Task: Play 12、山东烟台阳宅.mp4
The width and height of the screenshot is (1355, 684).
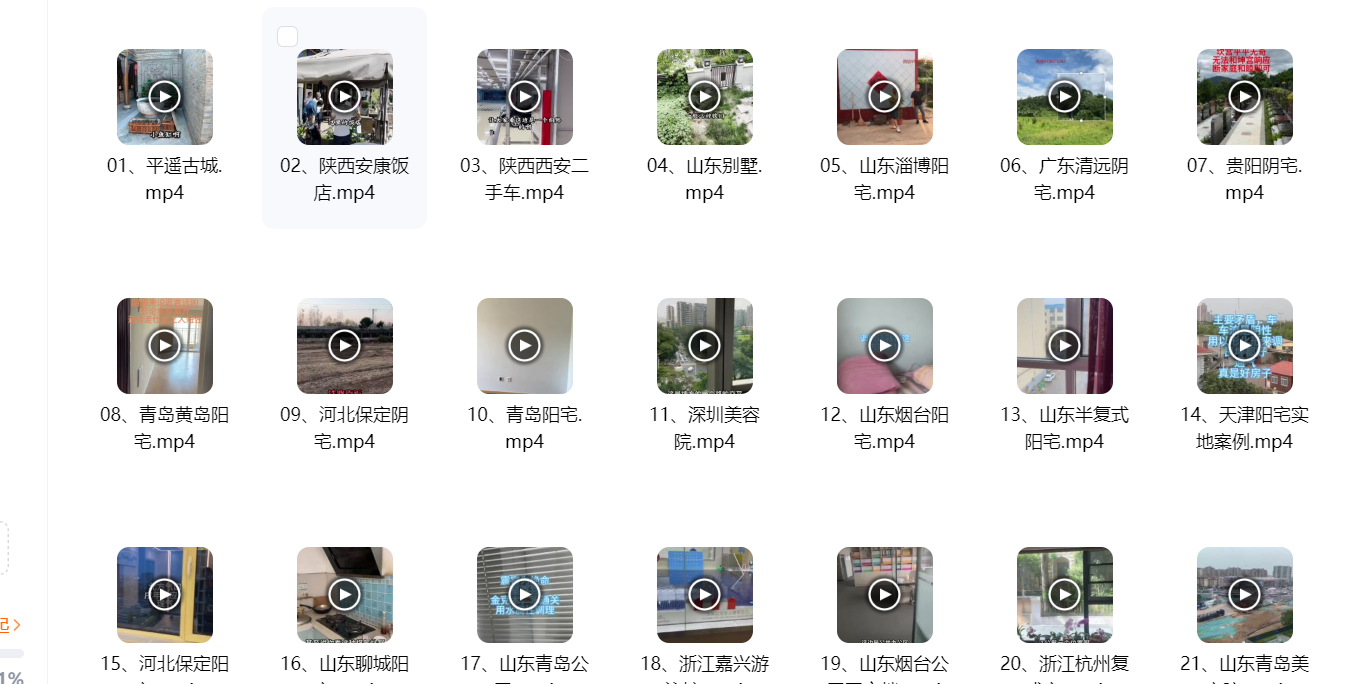Action: [x=884, y=346]
